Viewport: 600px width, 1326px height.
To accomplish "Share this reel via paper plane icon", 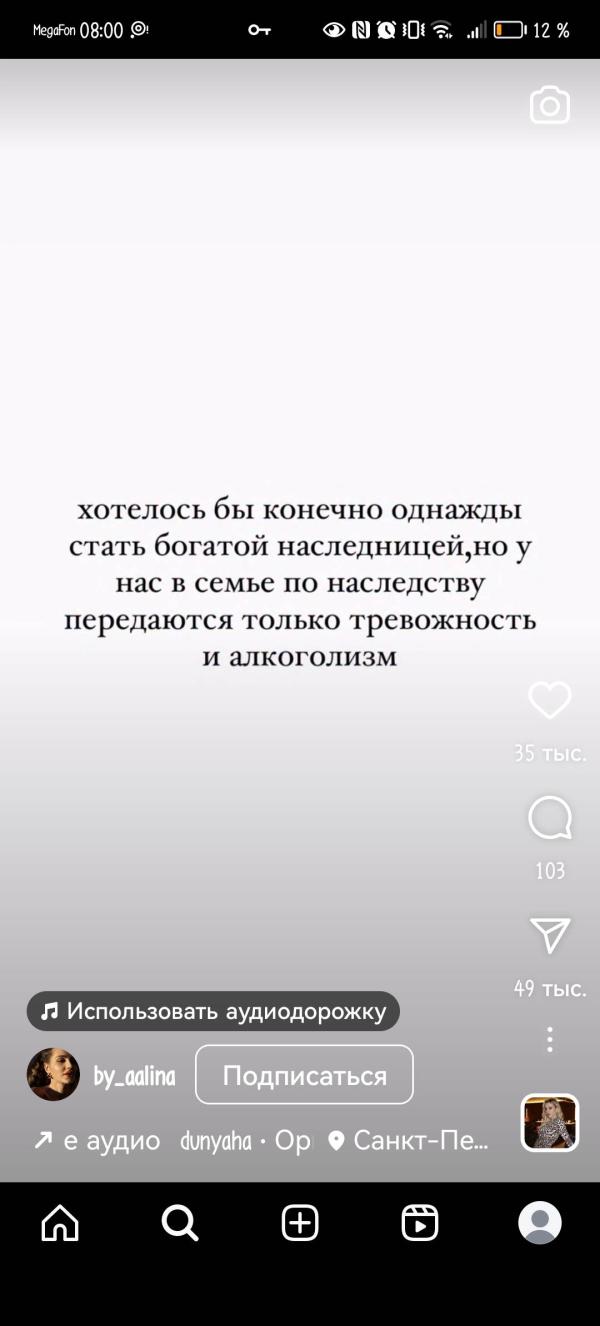I will point(550,935).
